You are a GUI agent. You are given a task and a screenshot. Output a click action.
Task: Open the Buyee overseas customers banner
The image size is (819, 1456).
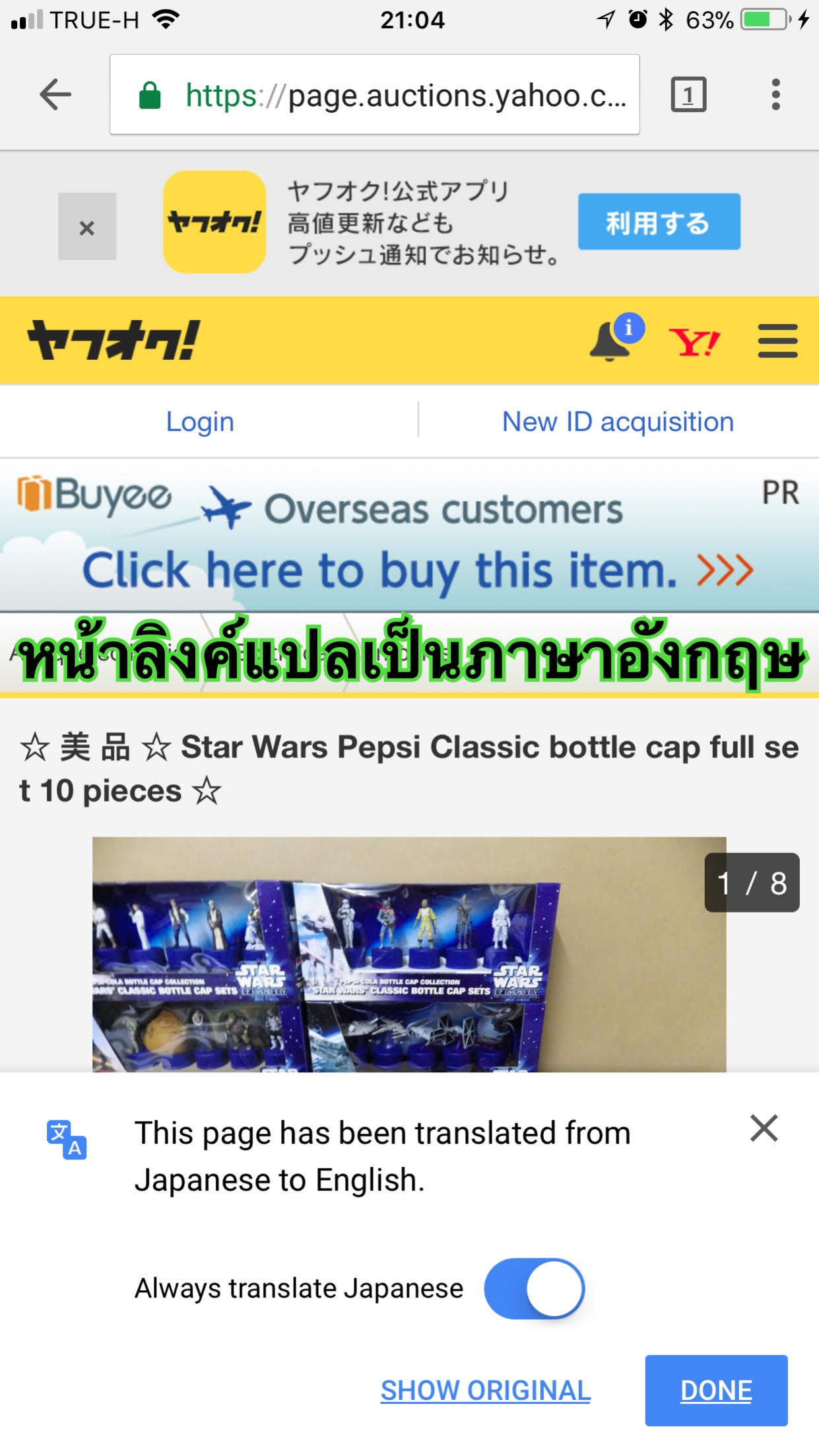tap(409, 536)
